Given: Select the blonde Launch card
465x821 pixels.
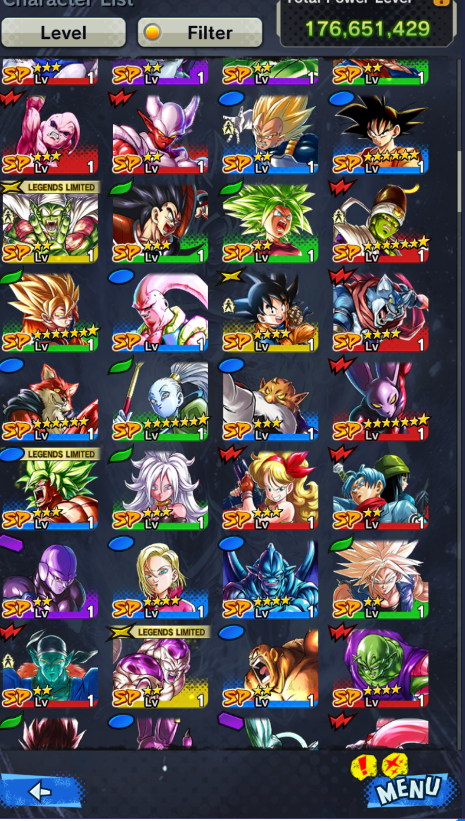Looking at the screenshot, I should coord(270,490).
